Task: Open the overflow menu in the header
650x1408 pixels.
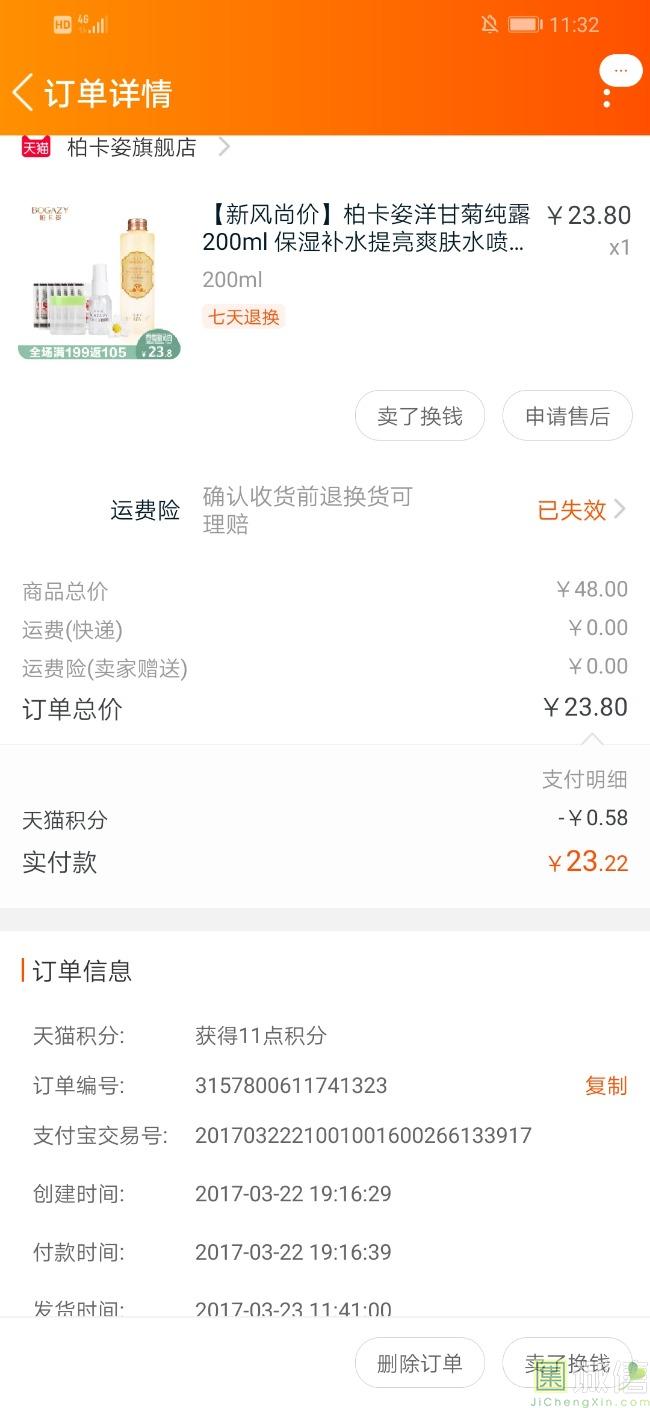Action: (x=607, y=97)
